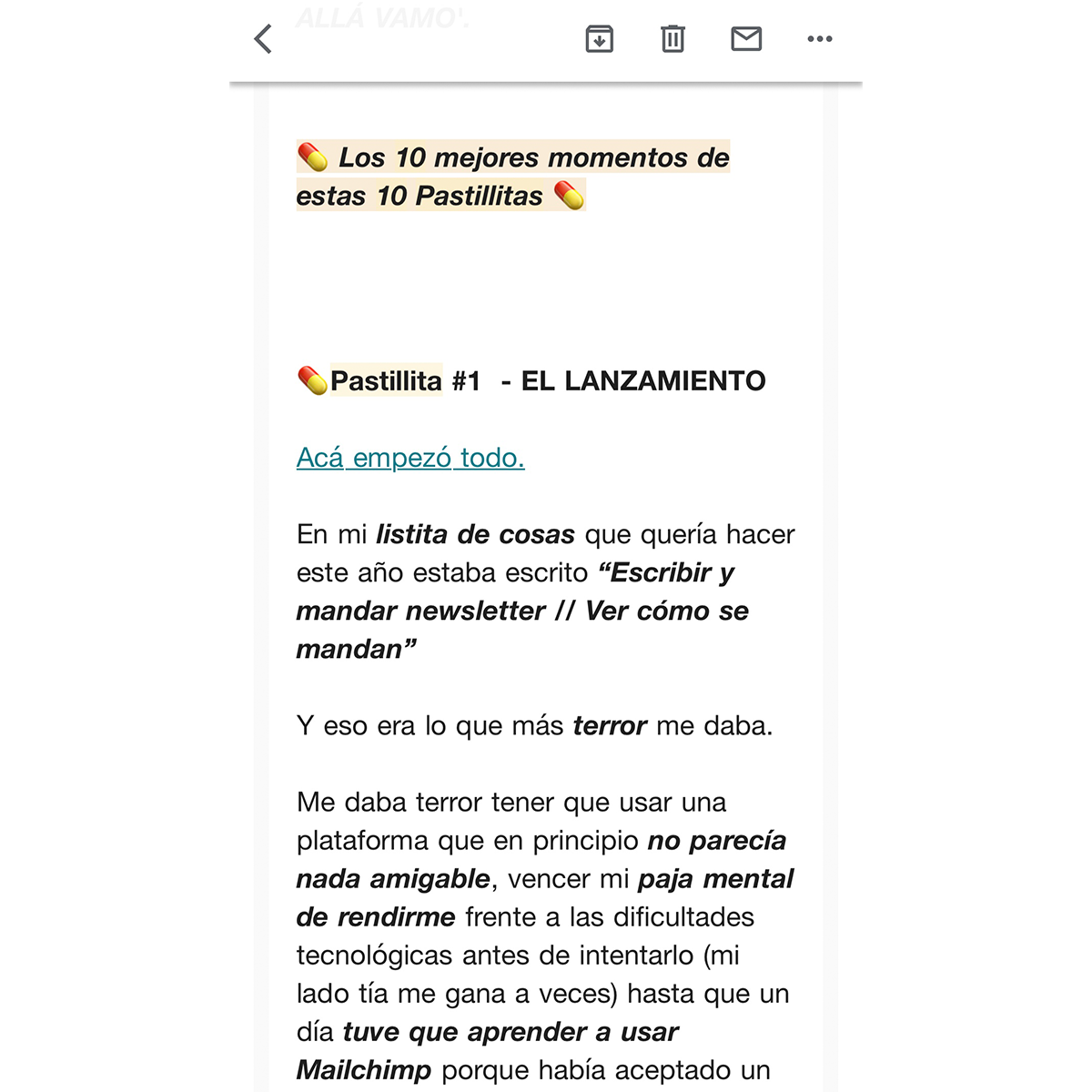Go back to the inbox
The image size is (1092, 1092).
[x=263, y=39]
